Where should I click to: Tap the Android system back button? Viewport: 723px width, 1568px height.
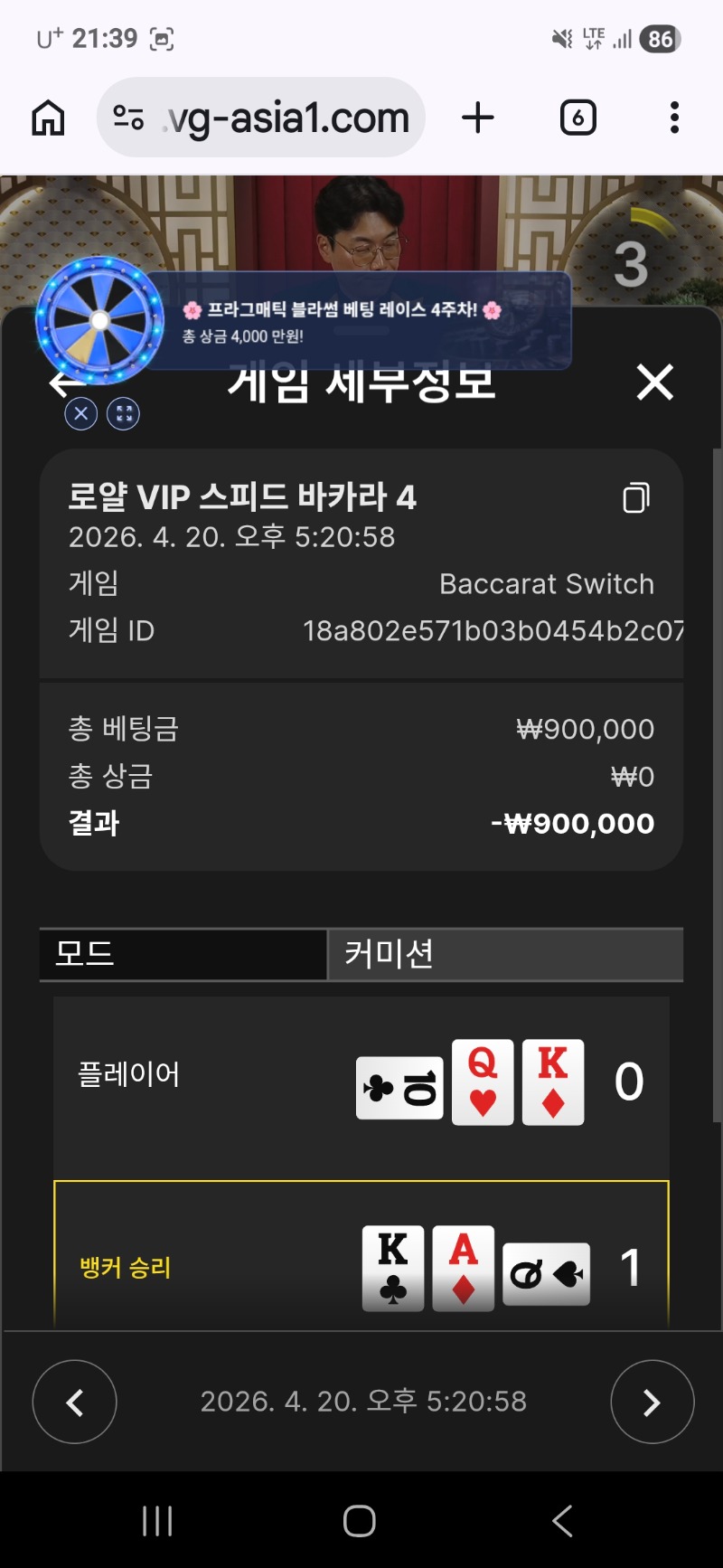562,1521
